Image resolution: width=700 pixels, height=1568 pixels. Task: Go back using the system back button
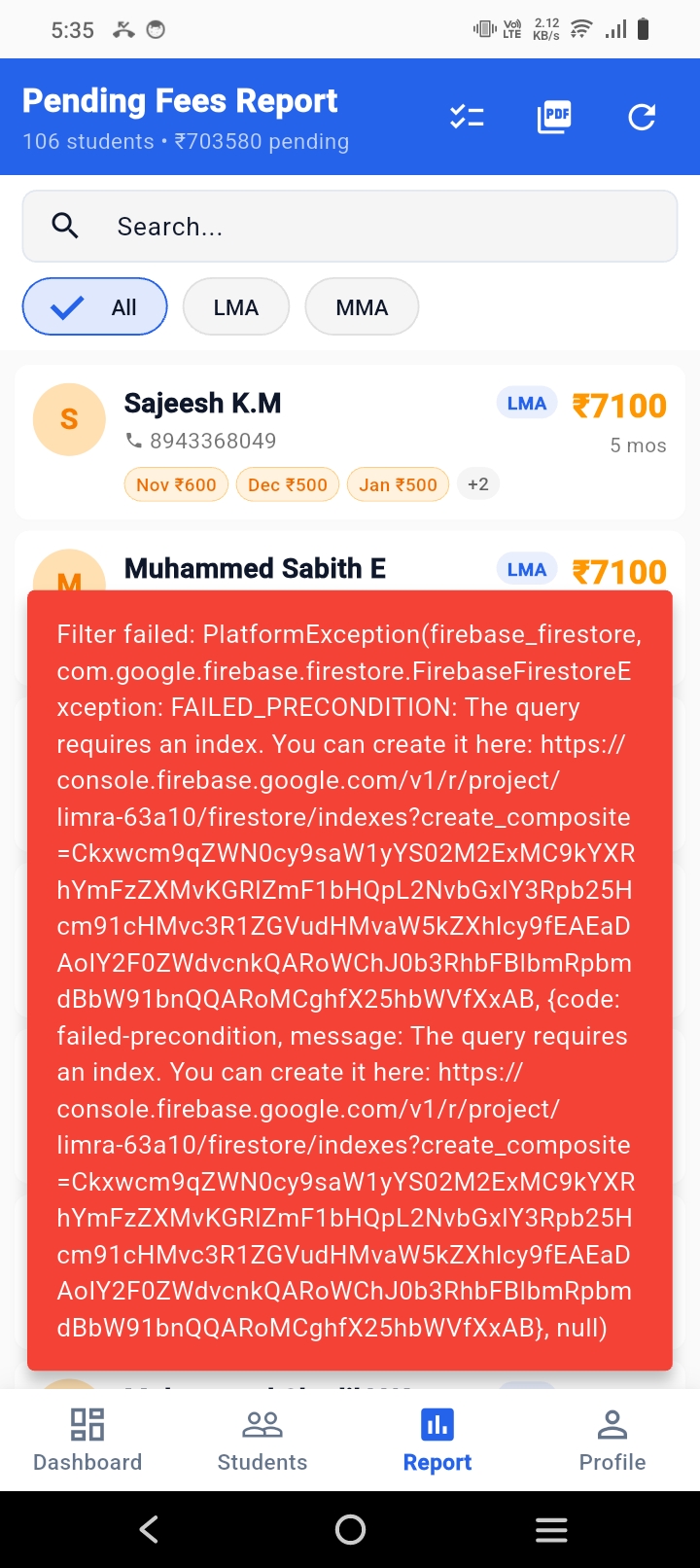click(x=149, y=1530)
